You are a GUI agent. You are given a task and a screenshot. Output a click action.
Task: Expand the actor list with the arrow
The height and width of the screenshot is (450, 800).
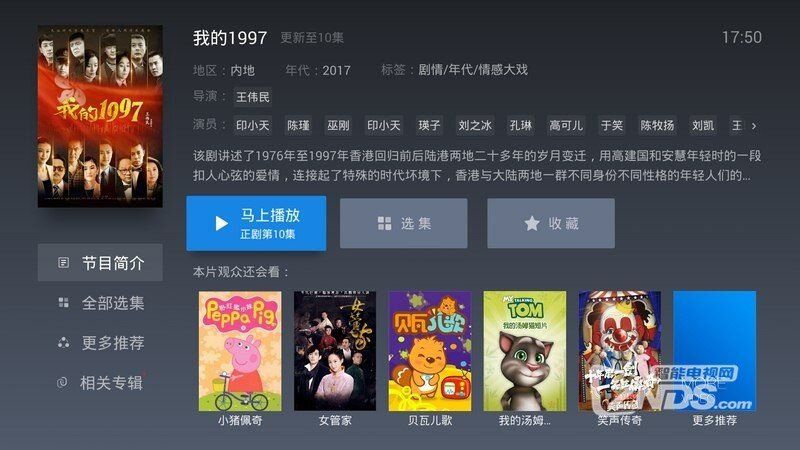[x=753, y=126]
